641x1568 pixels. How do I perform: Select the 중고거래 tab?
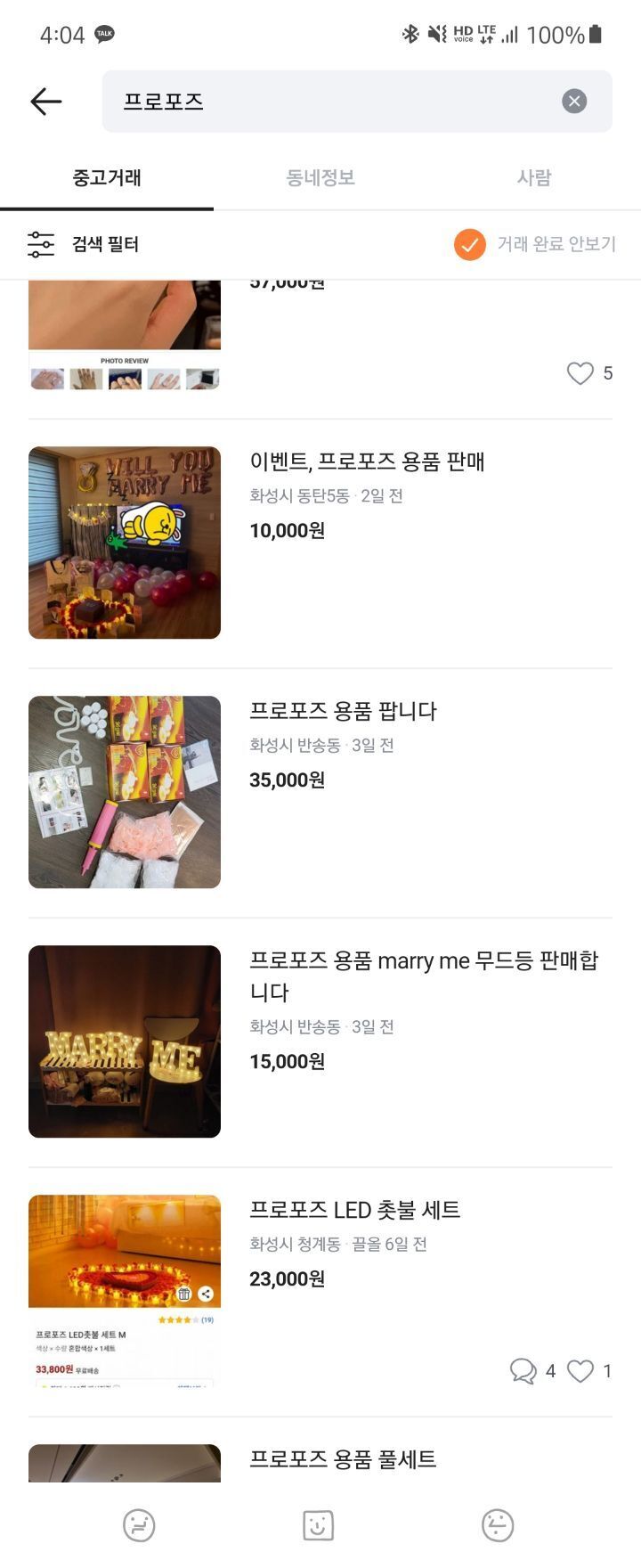coord(107,177)
